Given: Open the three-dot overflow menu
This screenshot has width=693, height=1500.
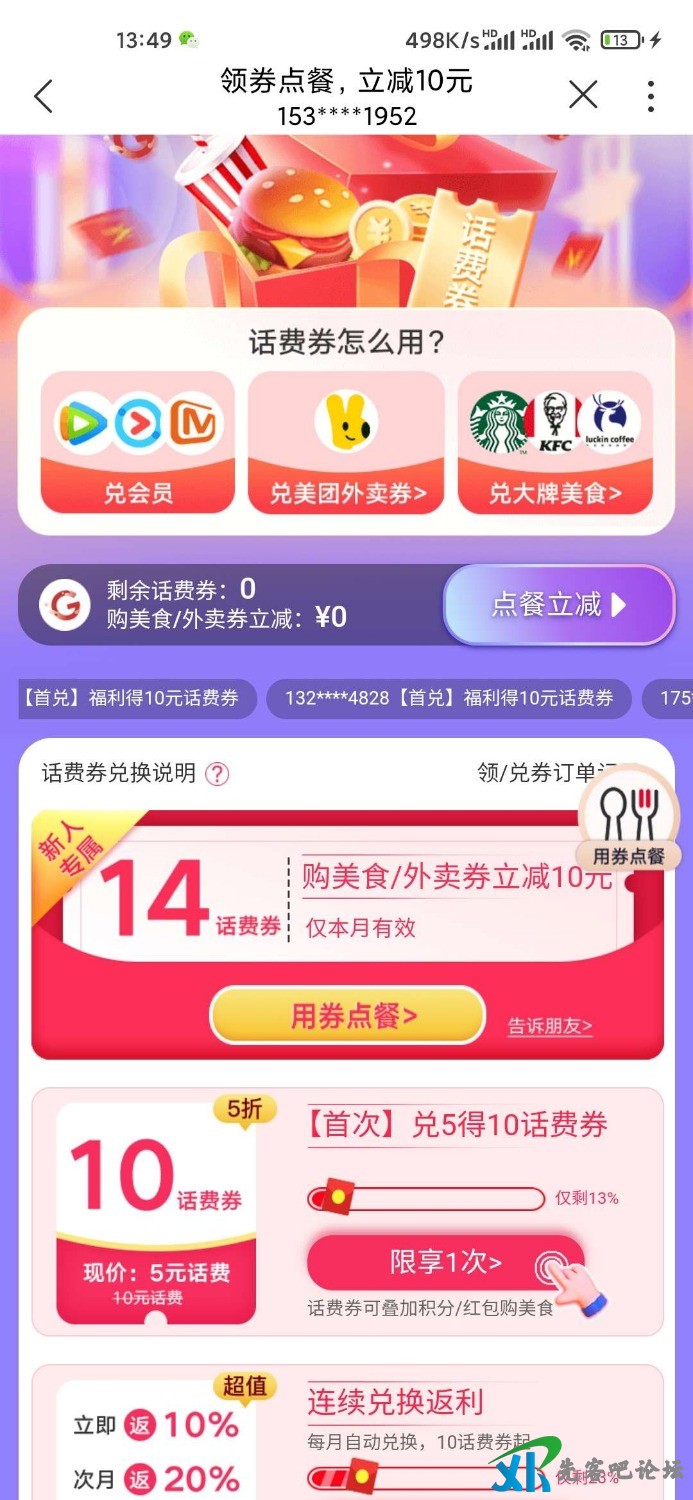Looking at the screenshot, I should 650,96.
